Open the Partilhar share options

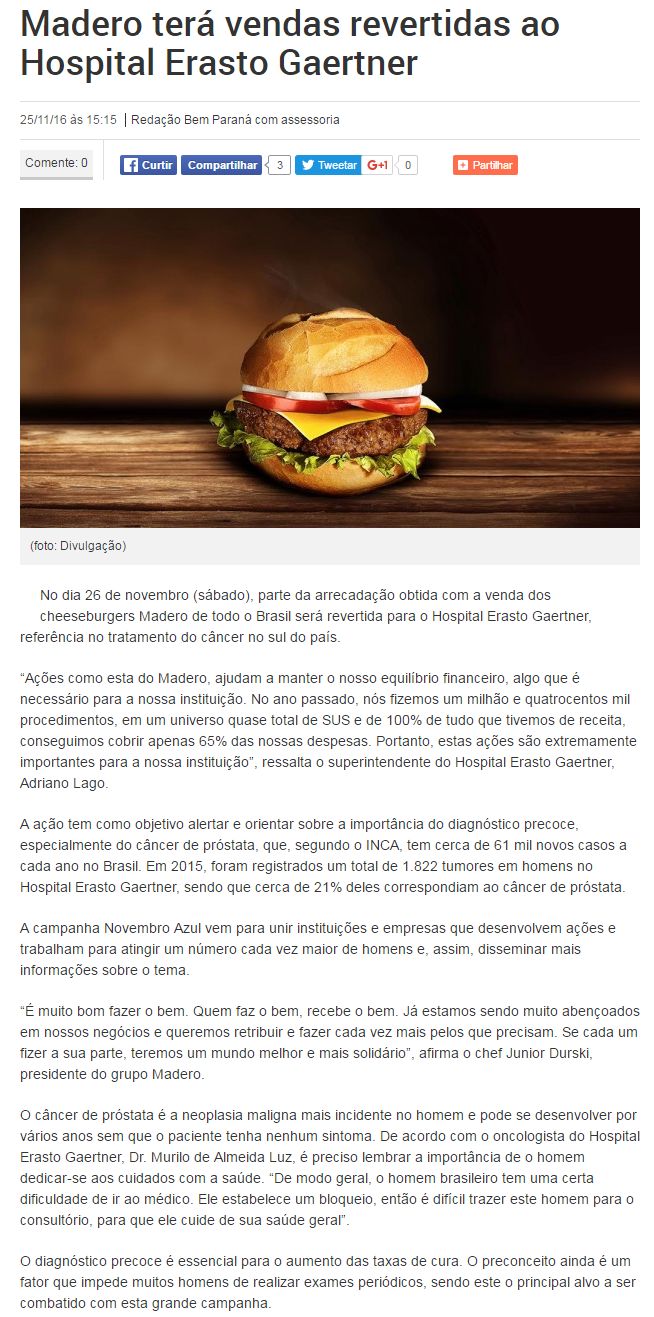pos(485,165)
